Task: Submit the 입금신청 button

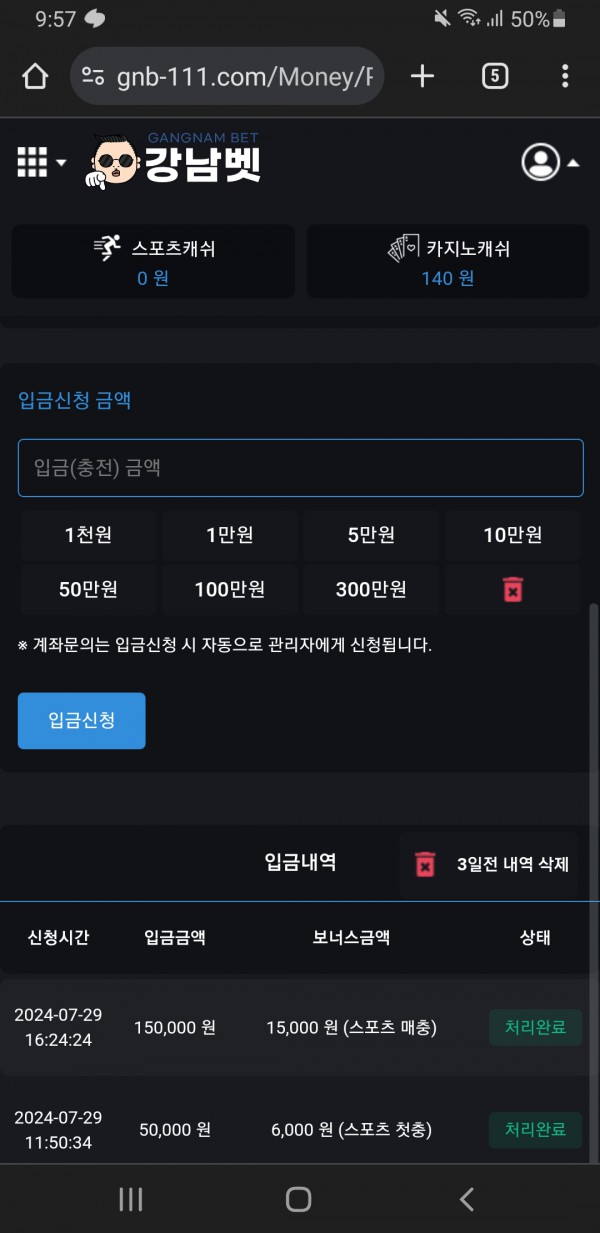Action: 82,720
